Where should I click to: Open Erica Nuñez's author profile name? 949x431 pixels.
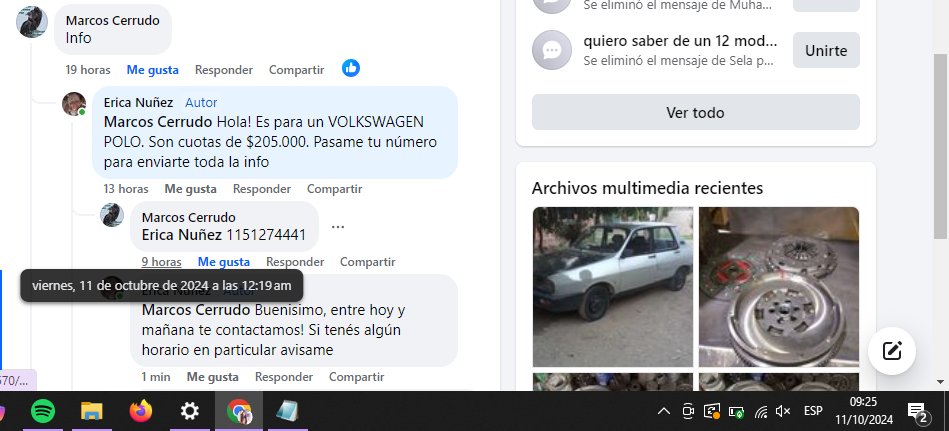138,102
